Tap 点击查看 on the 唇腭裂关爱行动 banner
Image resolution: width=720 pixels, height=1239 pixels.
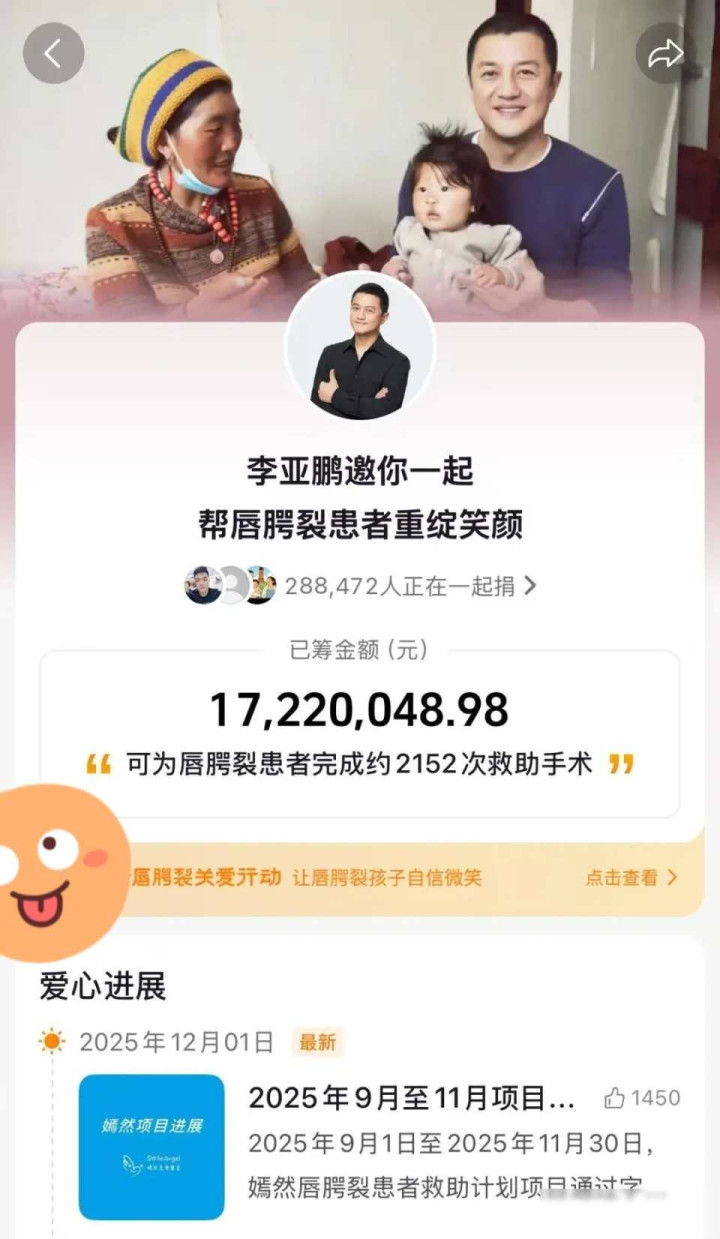click(x=631, y=878)
